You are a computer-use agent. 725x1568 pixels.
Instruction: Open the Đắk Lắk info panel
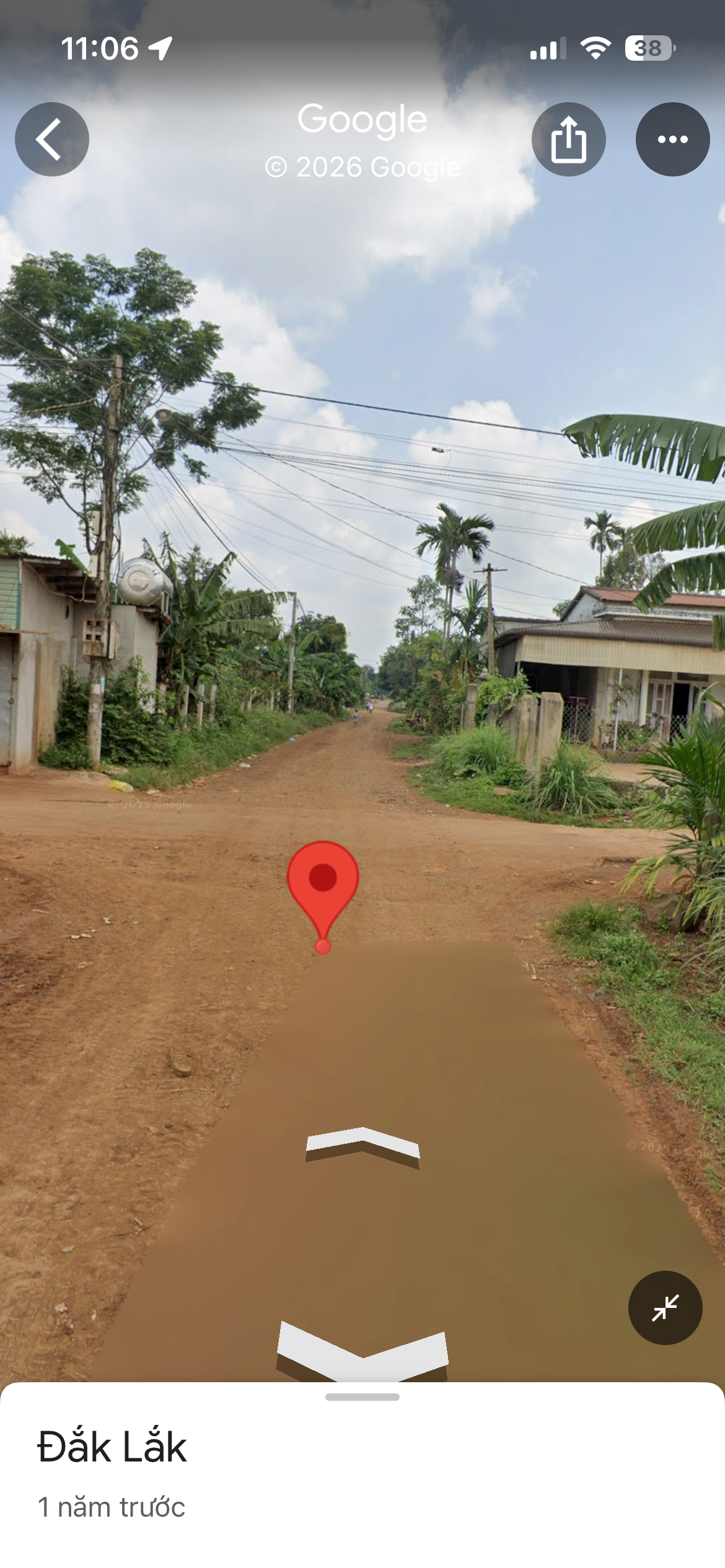pos(362,1474)
